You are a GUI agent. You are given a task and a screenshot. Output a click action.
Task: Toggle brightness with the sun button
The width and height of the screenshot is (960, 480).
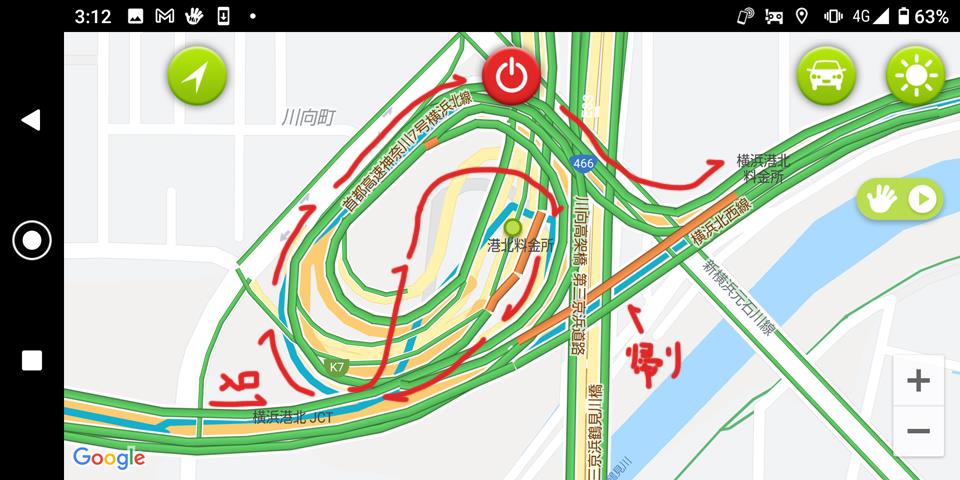click(914, 76)
